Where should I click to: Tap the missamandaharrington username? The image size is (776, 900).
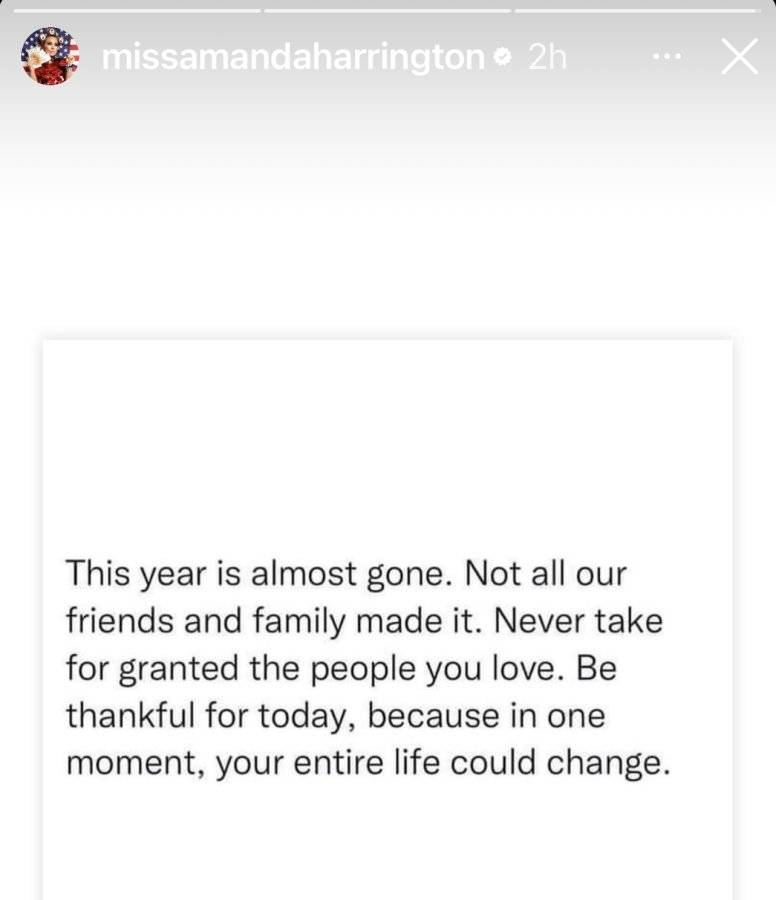click(293, 58)
